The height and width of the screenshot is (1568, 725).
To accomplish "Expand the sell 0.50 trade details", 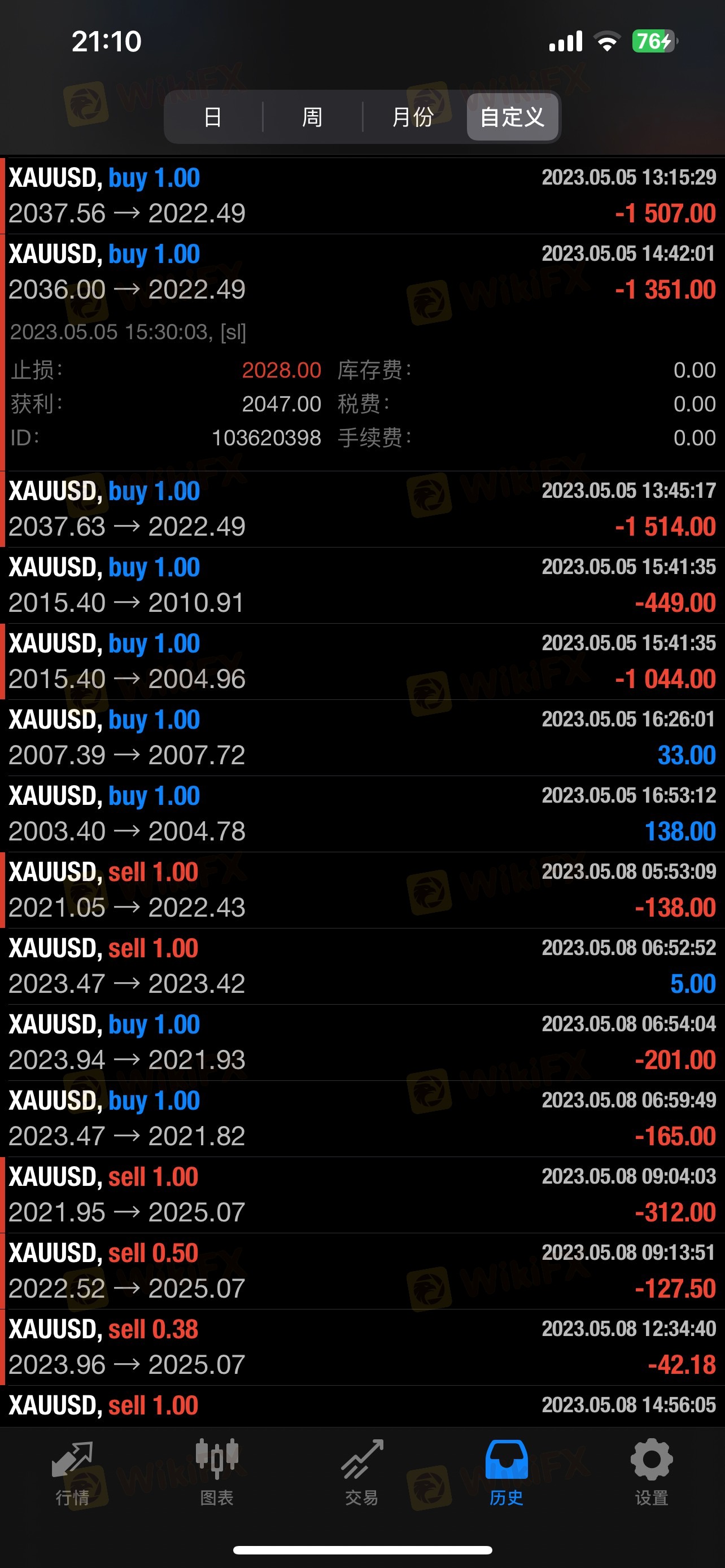I will click(x=362, y=1272).
